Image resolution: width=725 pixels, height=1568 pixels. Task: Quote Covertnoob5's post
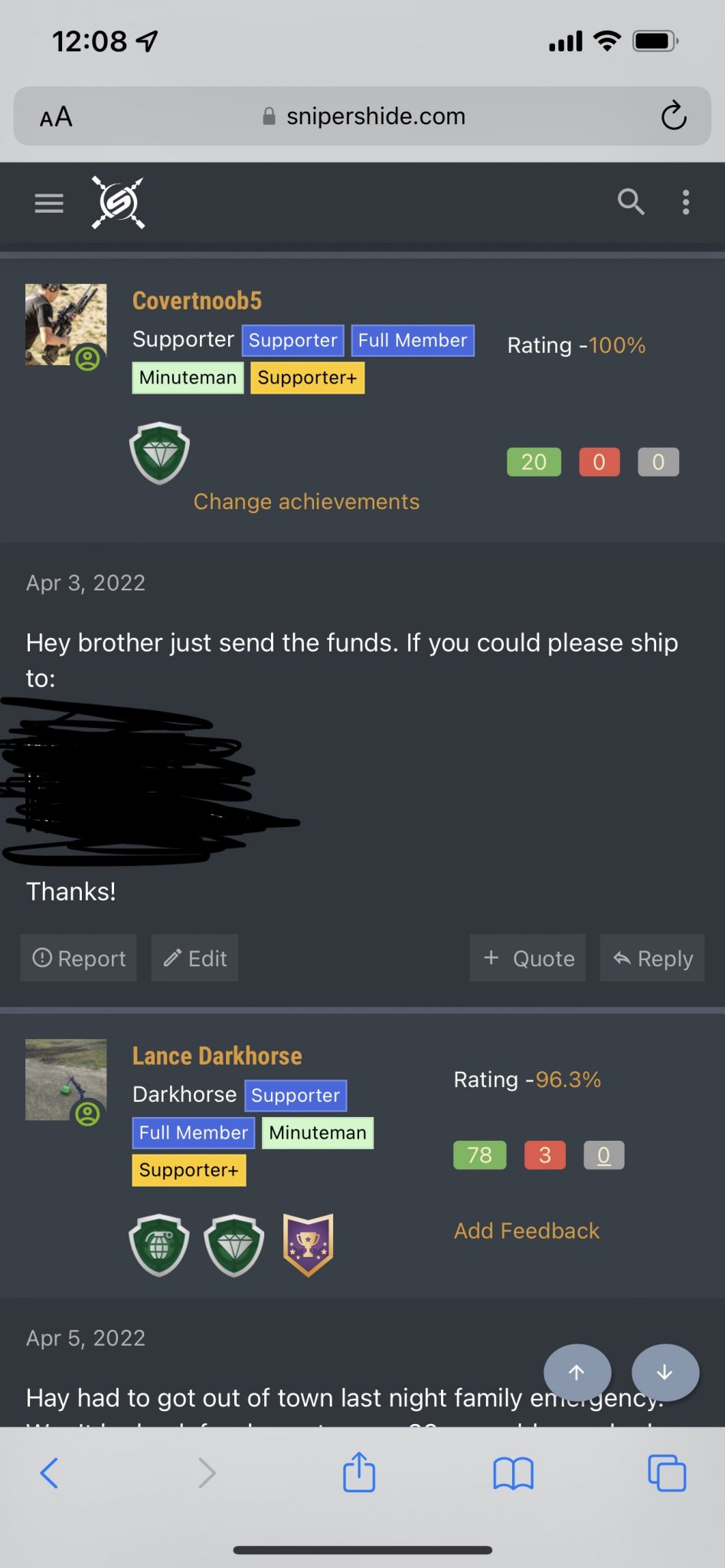click(527, 958)
